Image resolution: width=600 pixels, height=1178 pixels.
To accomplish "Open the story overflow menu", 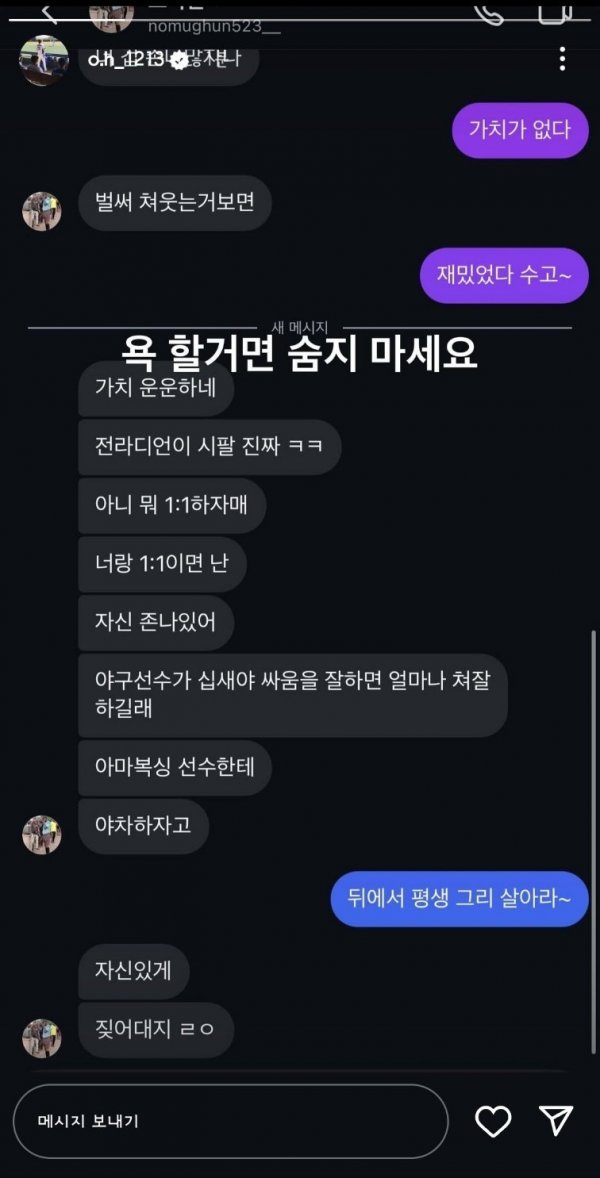I will coord(563,58).
